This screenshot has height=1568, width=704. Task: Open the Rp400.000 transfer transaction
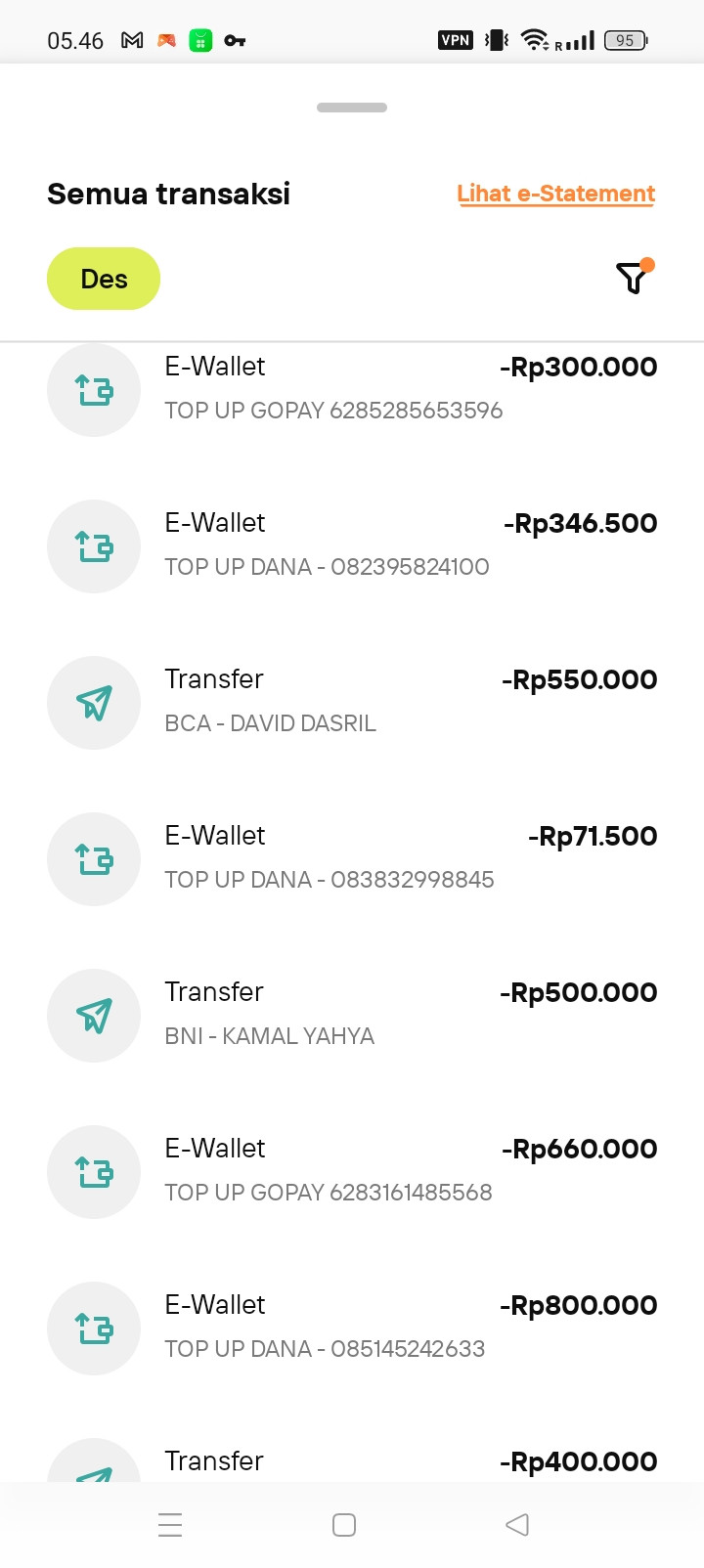352,1462
